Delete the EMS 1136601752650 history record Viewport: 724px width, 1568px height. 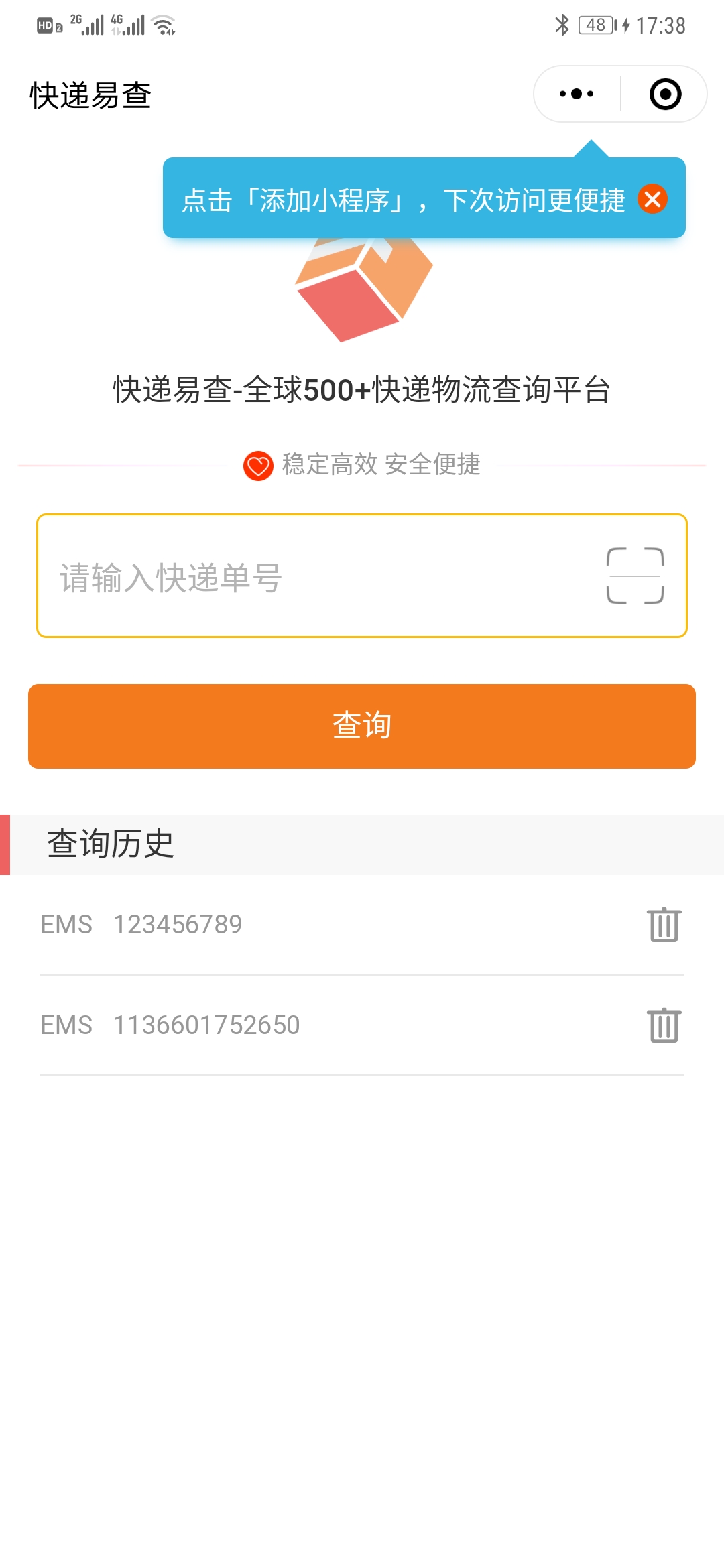pos(664,1025)
